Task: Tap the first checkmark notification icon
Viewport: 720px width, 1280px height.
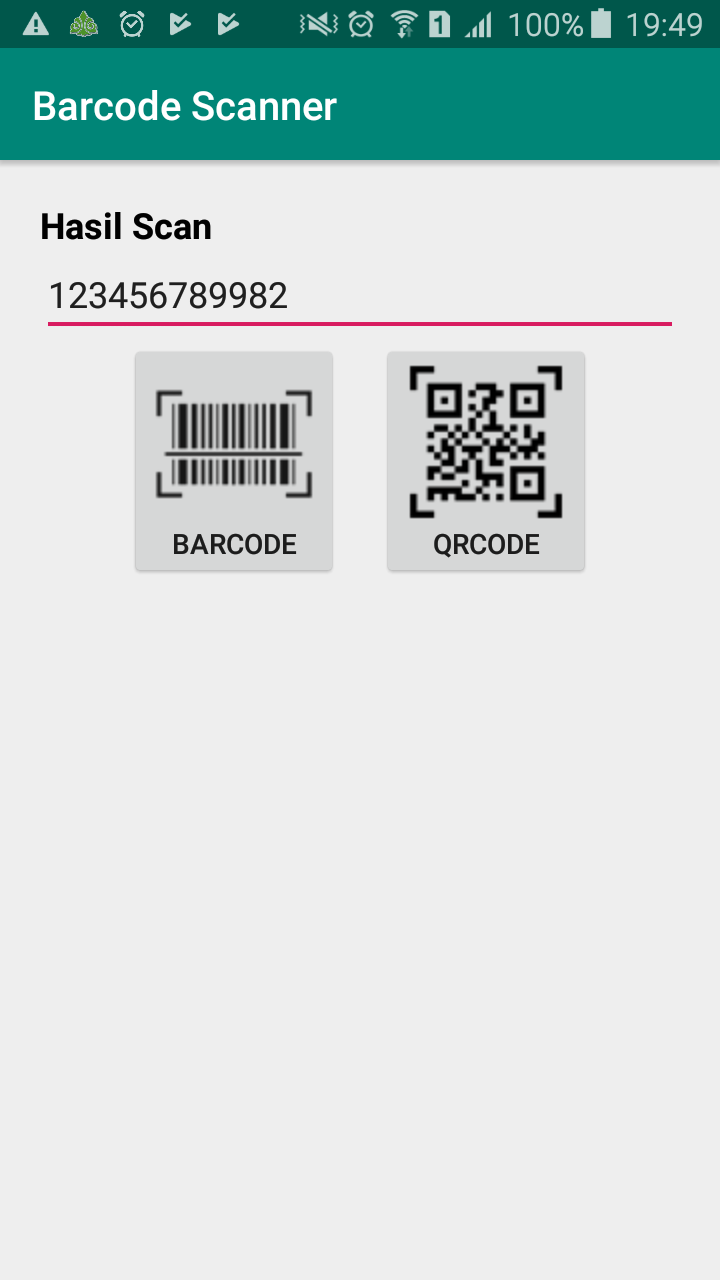Action: tap(180, 22)
